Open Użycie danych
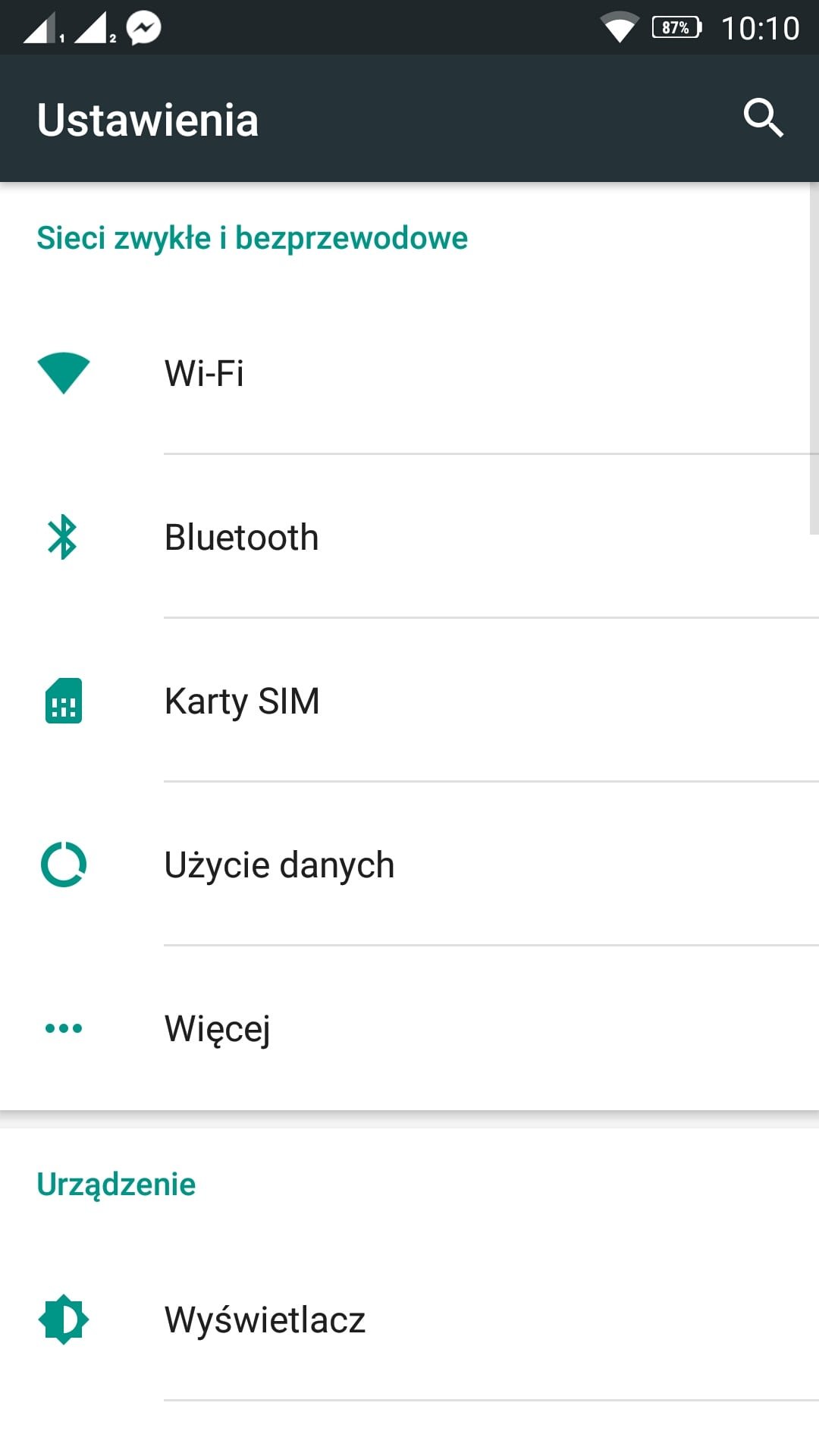This screenshot has height=1456, width=819. [409, 864]
